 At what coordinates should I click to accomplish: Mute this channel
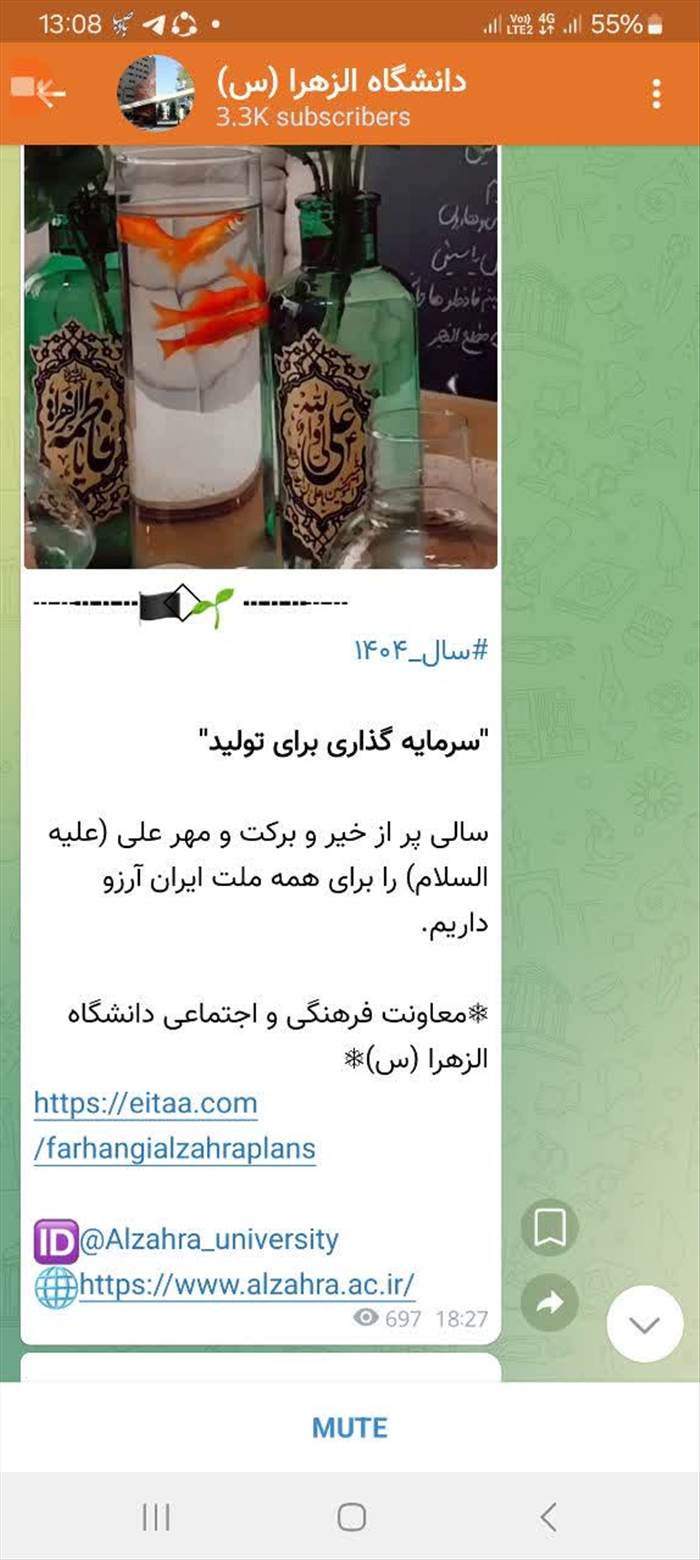(x=350, y=1427)
